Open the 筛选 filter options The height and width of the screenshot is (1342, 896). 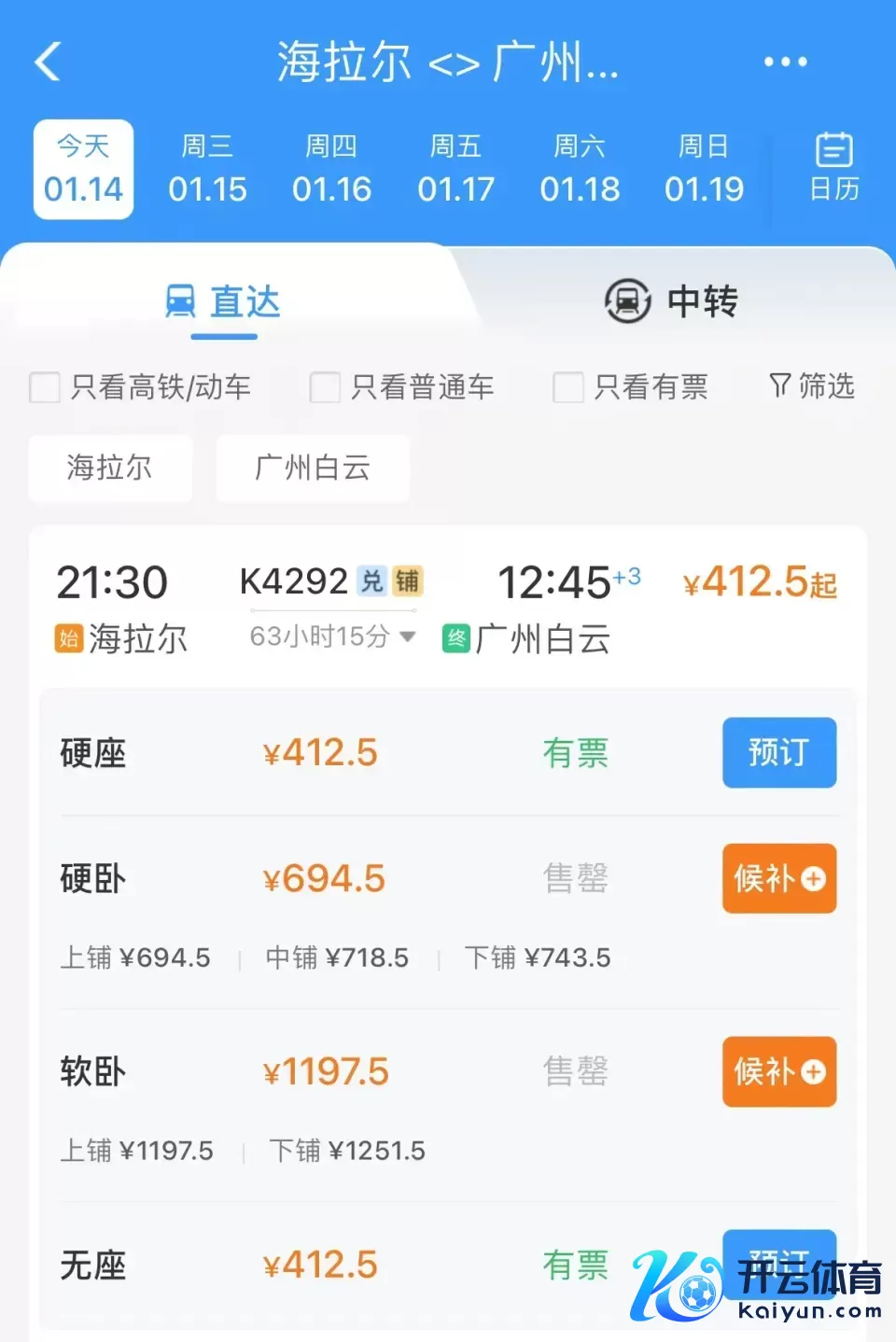click(x=812, y=385)
